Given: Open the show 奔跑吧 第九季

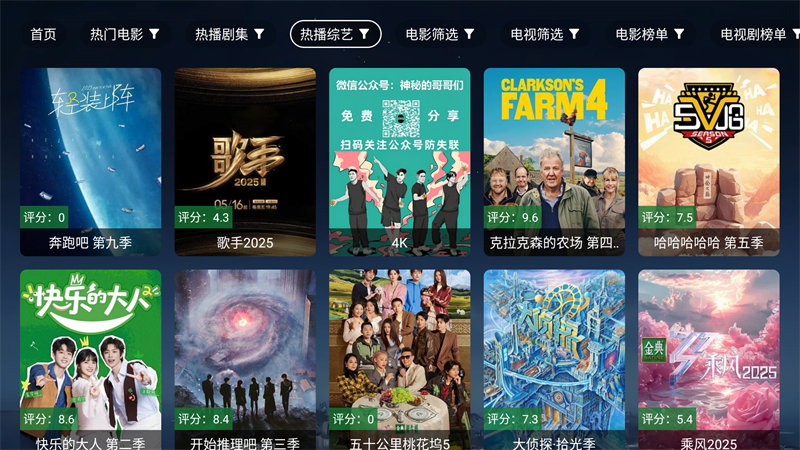Looking at the screenshot, I should click(90, 160).
